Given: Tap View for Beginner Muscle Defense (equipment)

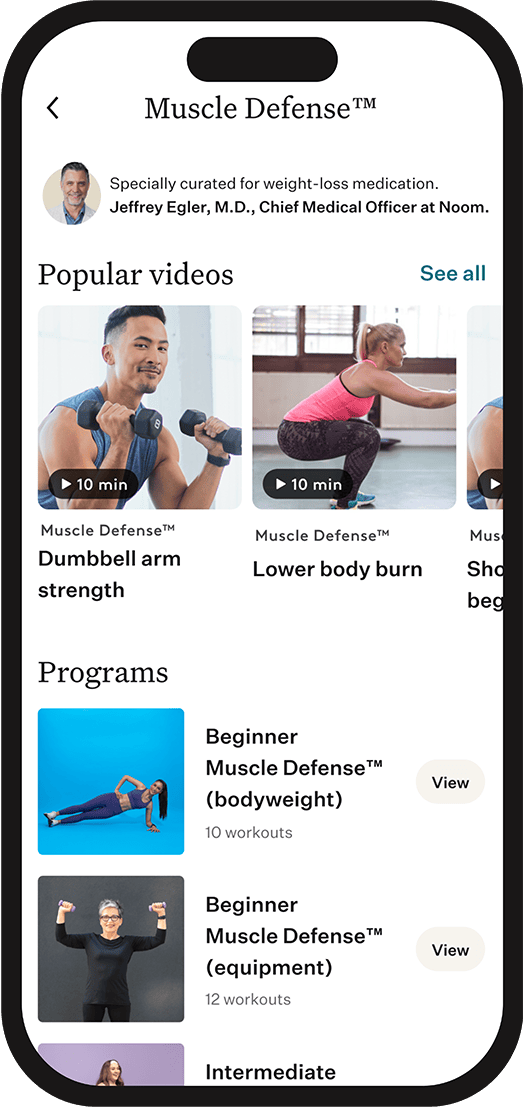Looking at the screenshot, I should coord(450,950).
